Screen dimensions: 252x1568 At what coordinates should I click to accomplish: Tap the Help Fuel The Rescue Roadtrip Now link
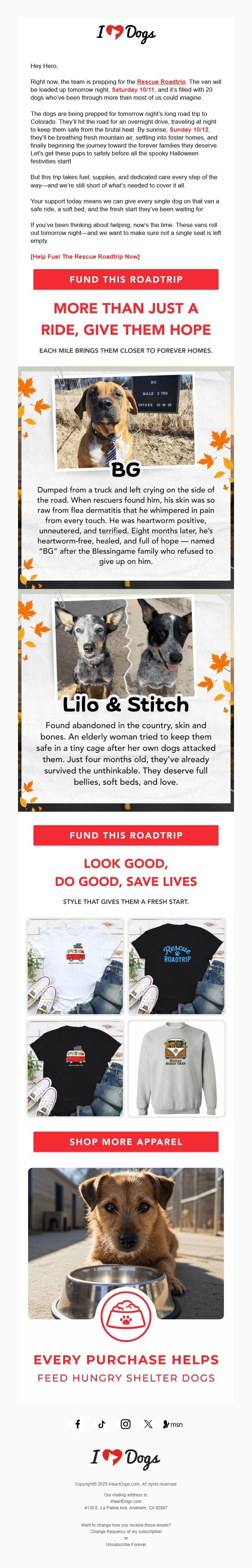(85, 256)
